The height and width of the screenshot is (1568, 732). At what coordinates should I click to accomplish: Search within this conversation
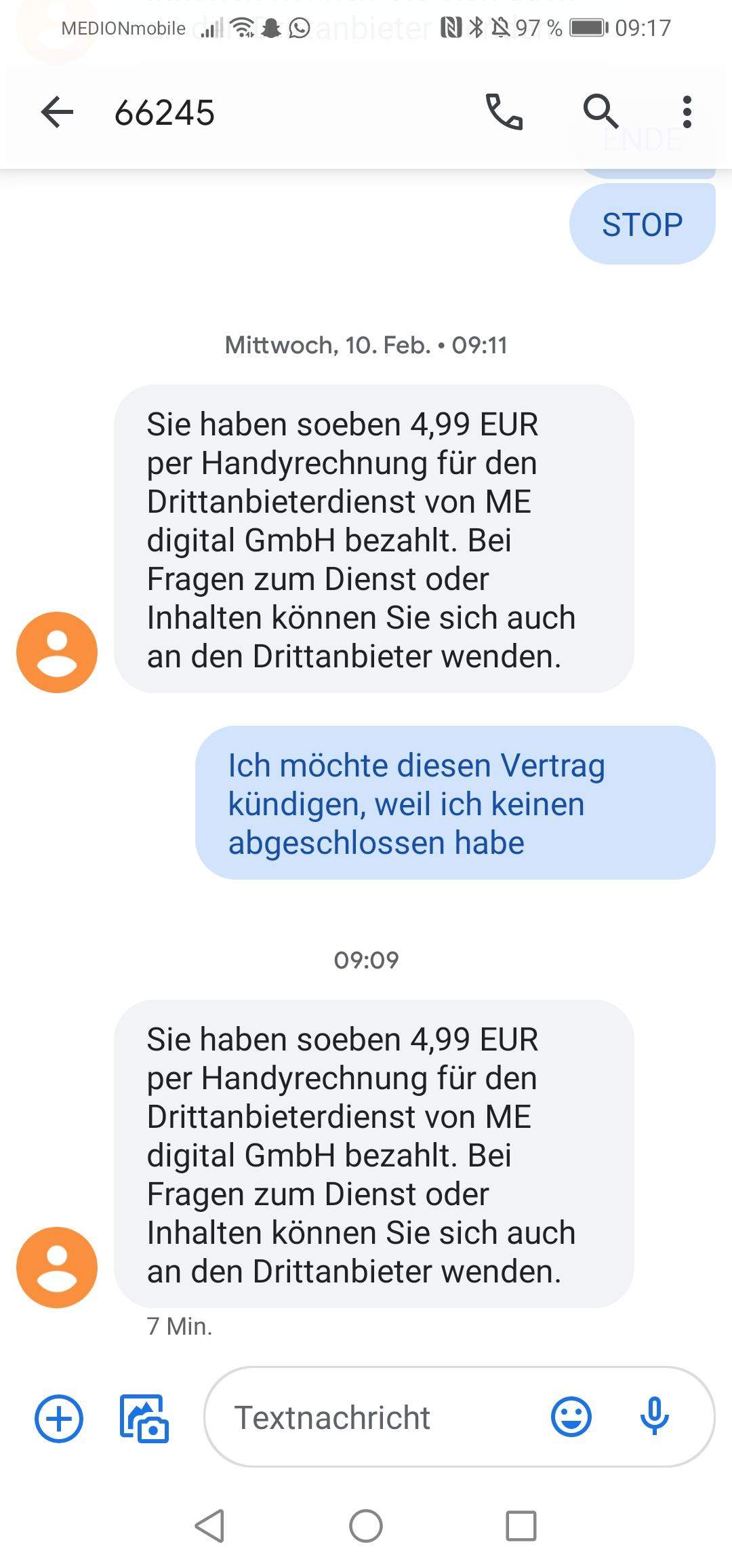601,112
